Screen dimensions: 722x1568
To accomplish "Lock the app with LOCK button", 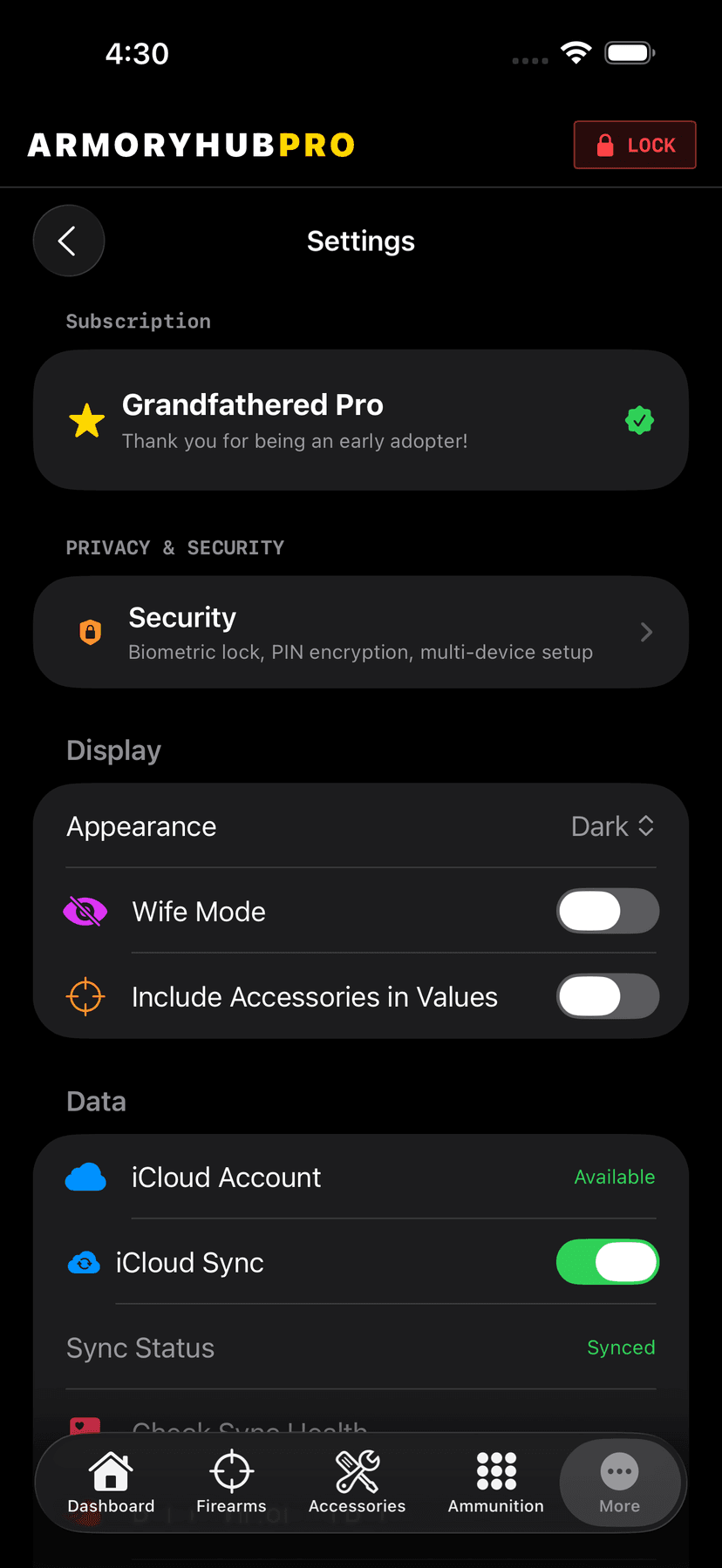I will coord(635,145).
